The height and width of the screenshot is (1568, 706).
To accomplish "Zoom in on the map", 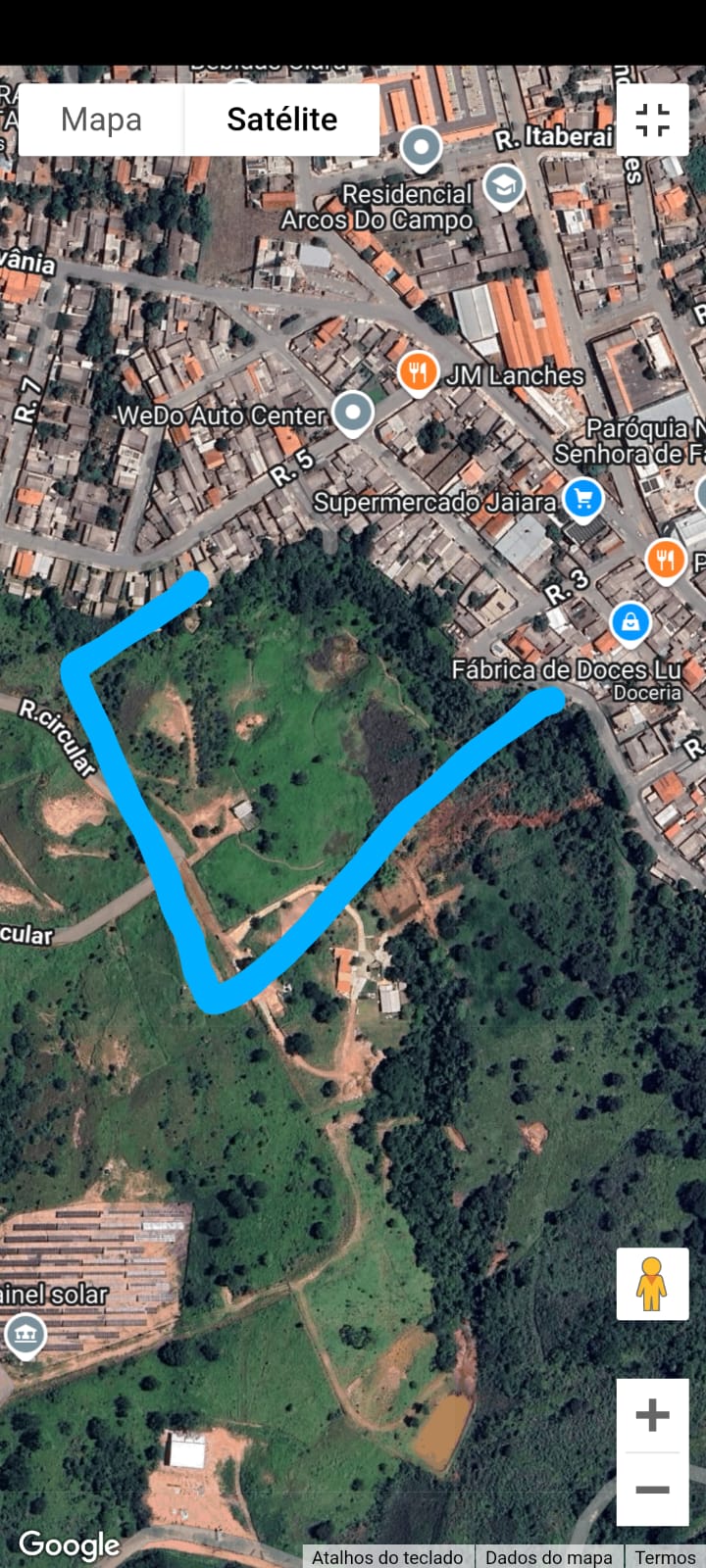I will point(652,1415).
